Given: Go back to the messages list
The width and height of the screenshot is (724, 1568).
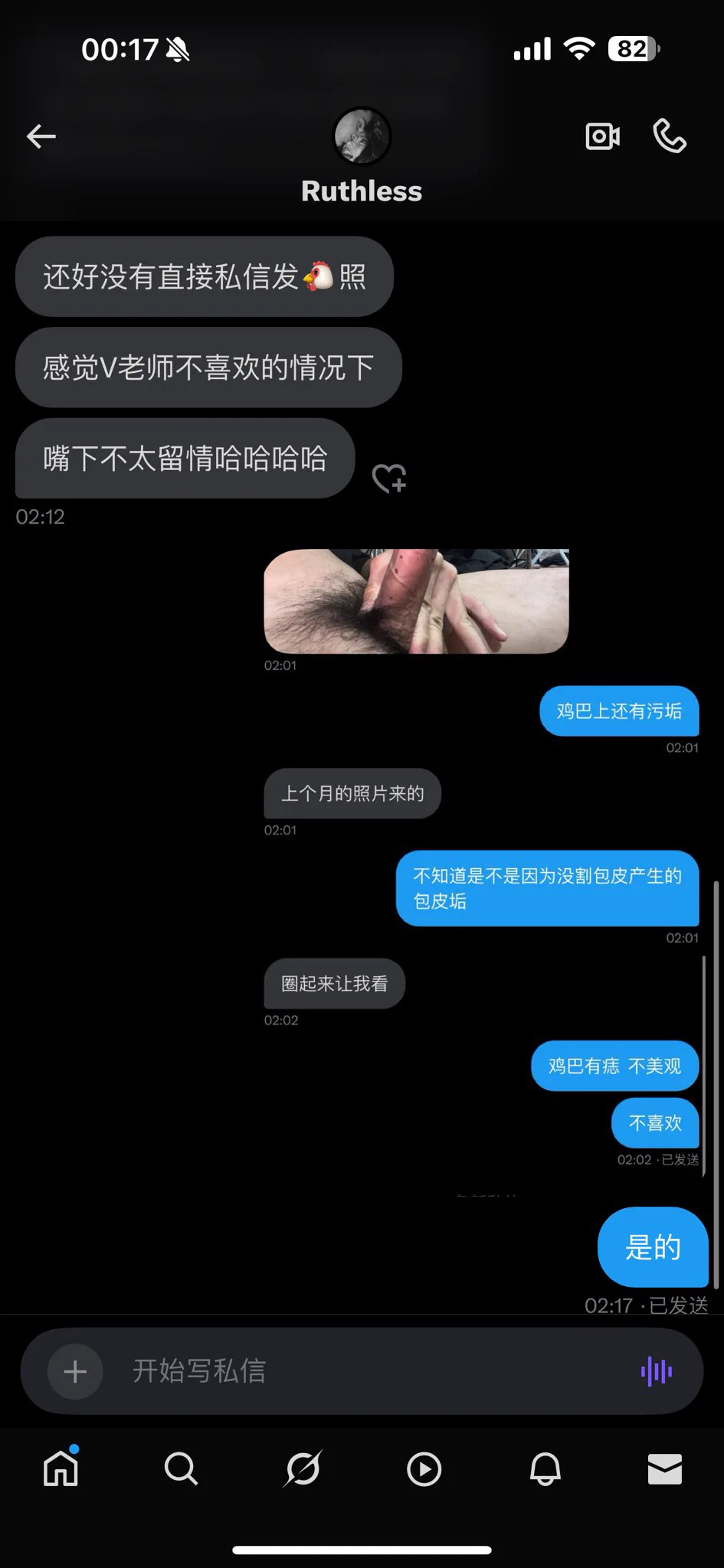Looking at the screenshot, I should [x=41, y=137].
